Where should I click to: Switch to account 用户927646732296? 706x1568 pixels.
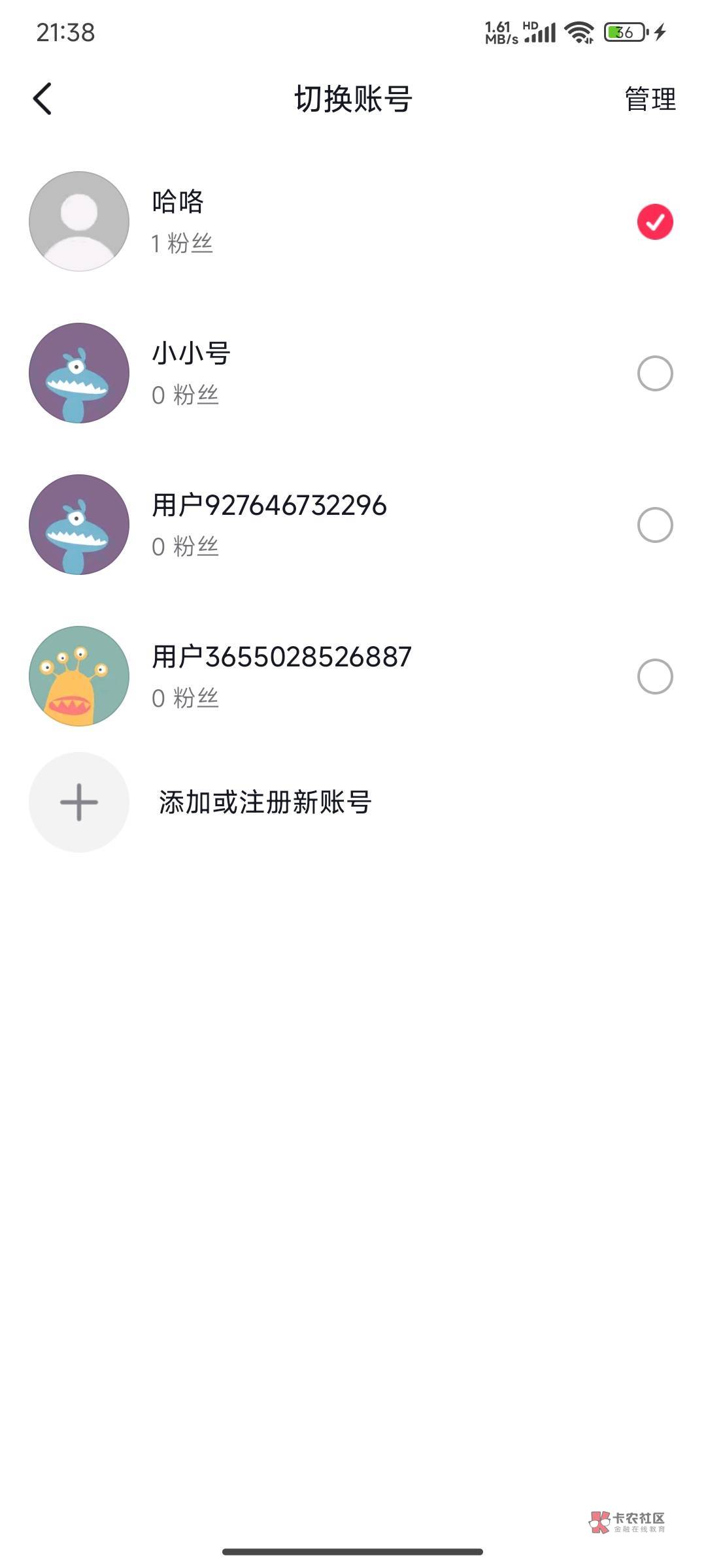(x=353, y=525)
